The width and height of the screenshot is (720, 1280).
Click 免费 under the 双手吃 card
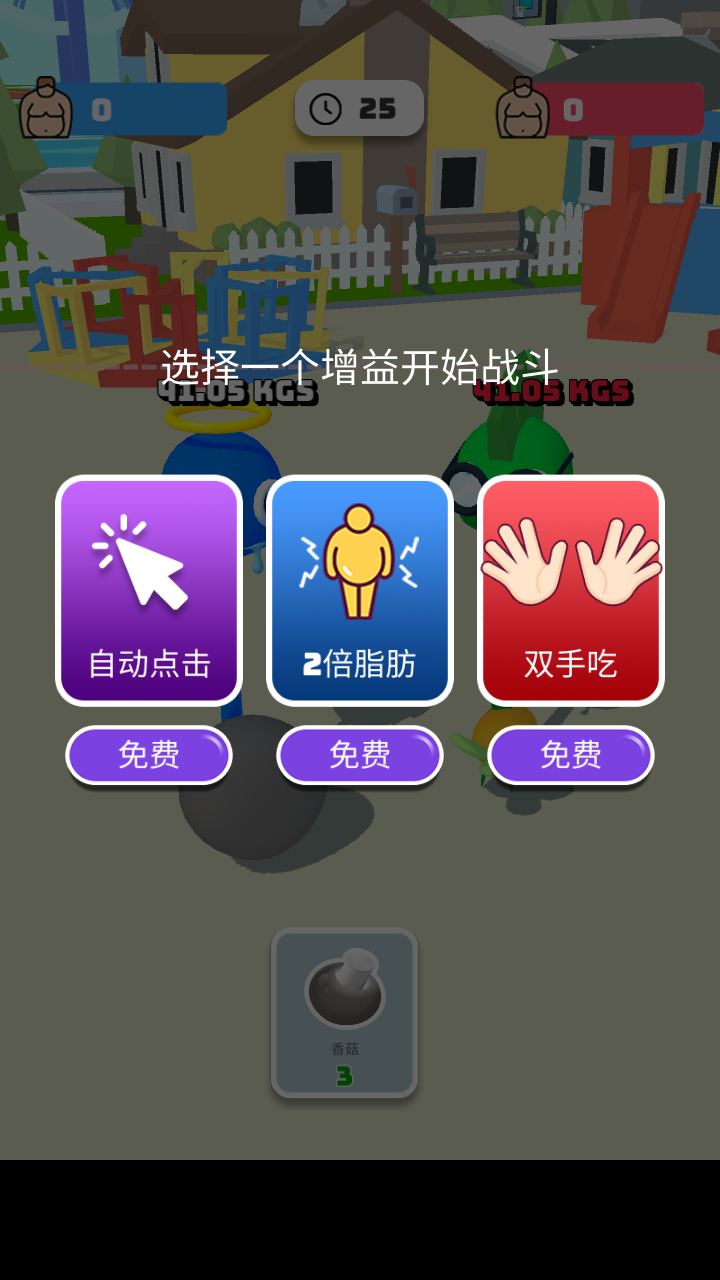(570, 755)
